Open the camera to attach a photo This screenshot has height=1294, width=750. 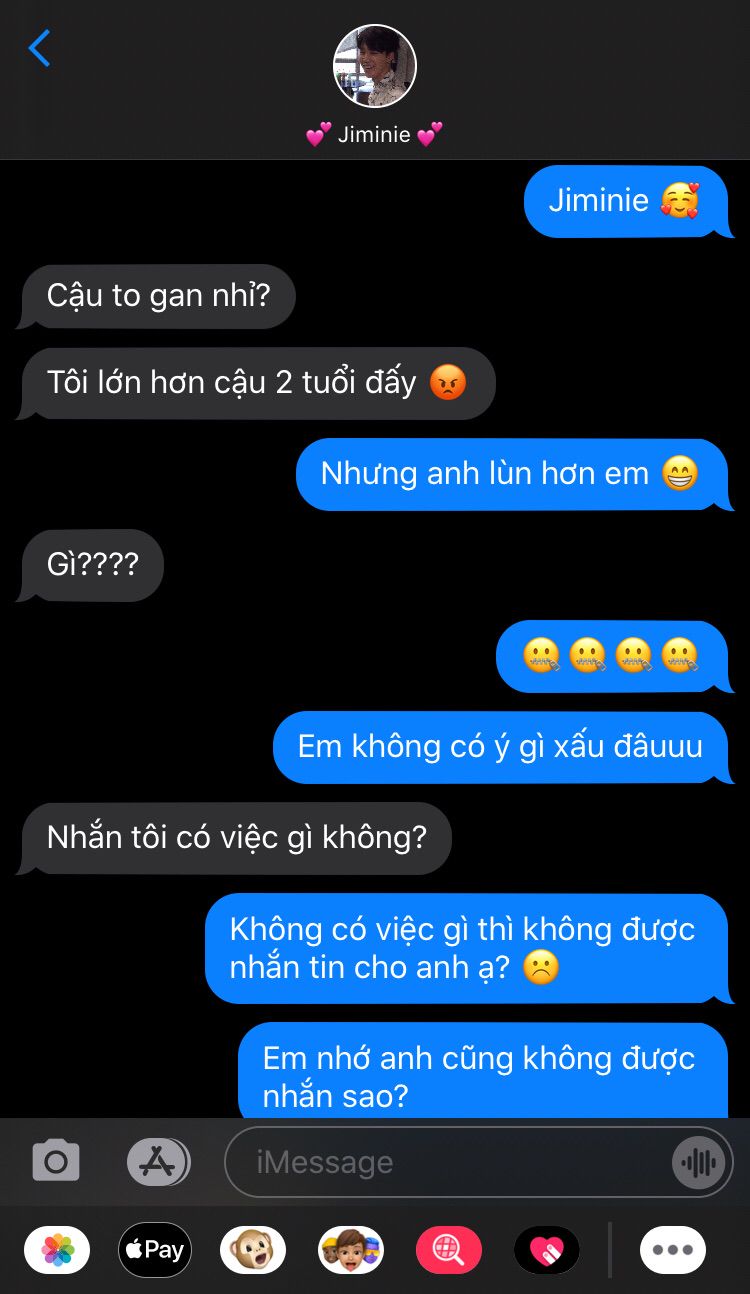(x=56, y=1161)
